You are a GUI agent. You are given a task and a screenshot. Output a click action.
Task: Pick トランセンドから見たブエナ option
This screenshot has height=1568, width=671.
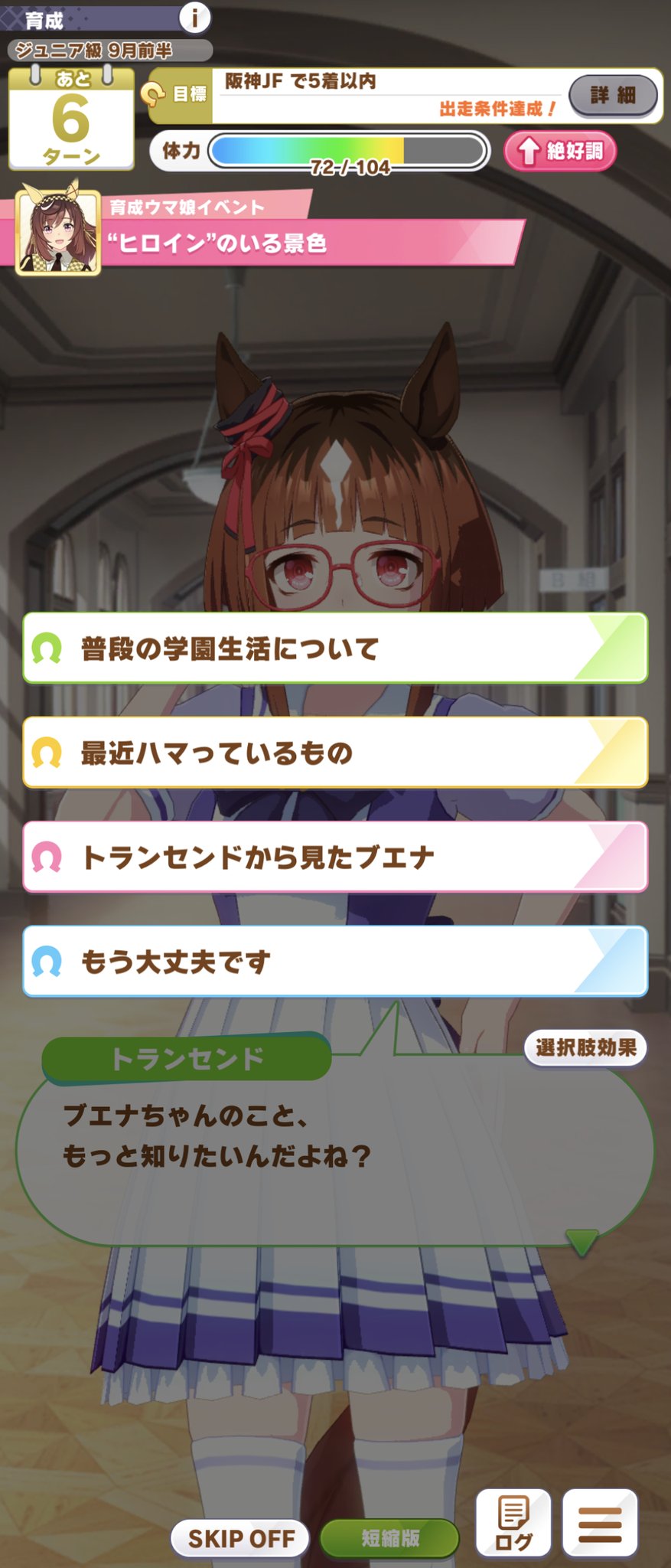(335, 857)
